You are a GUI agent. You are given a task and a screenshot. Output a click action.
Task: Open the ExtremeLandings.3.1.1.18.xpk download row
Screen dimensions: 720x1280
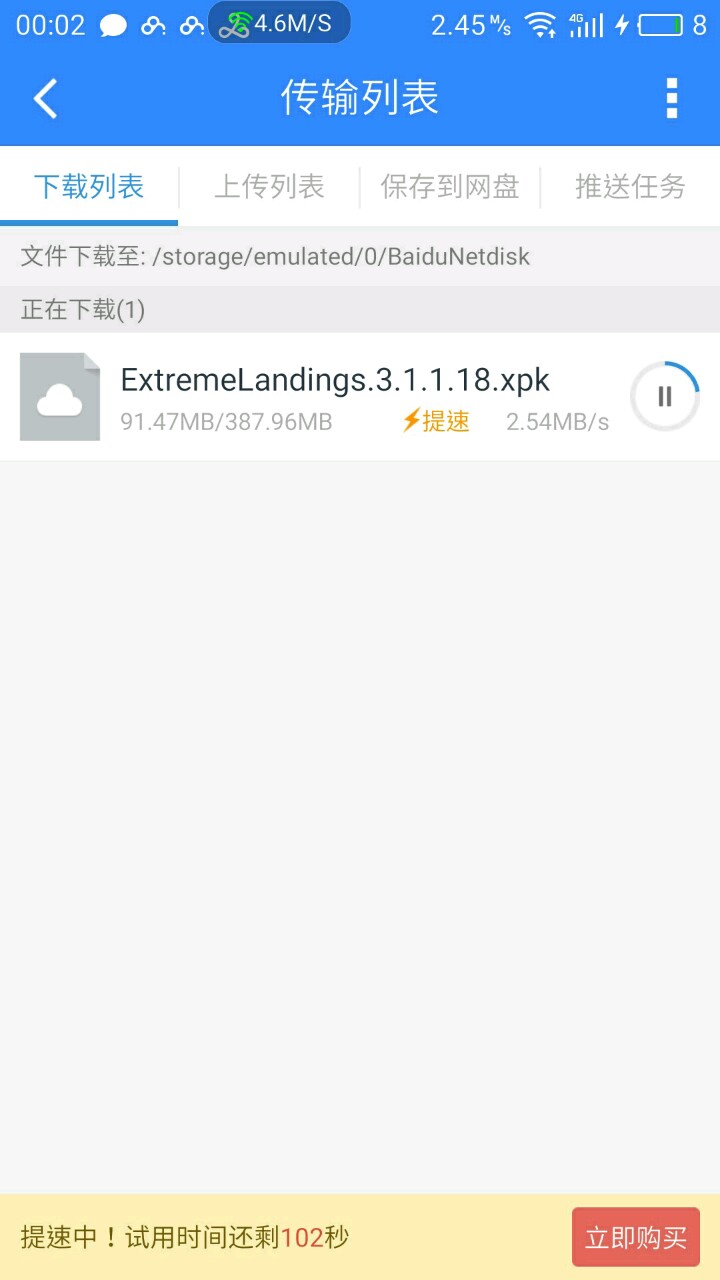point(360,397)
